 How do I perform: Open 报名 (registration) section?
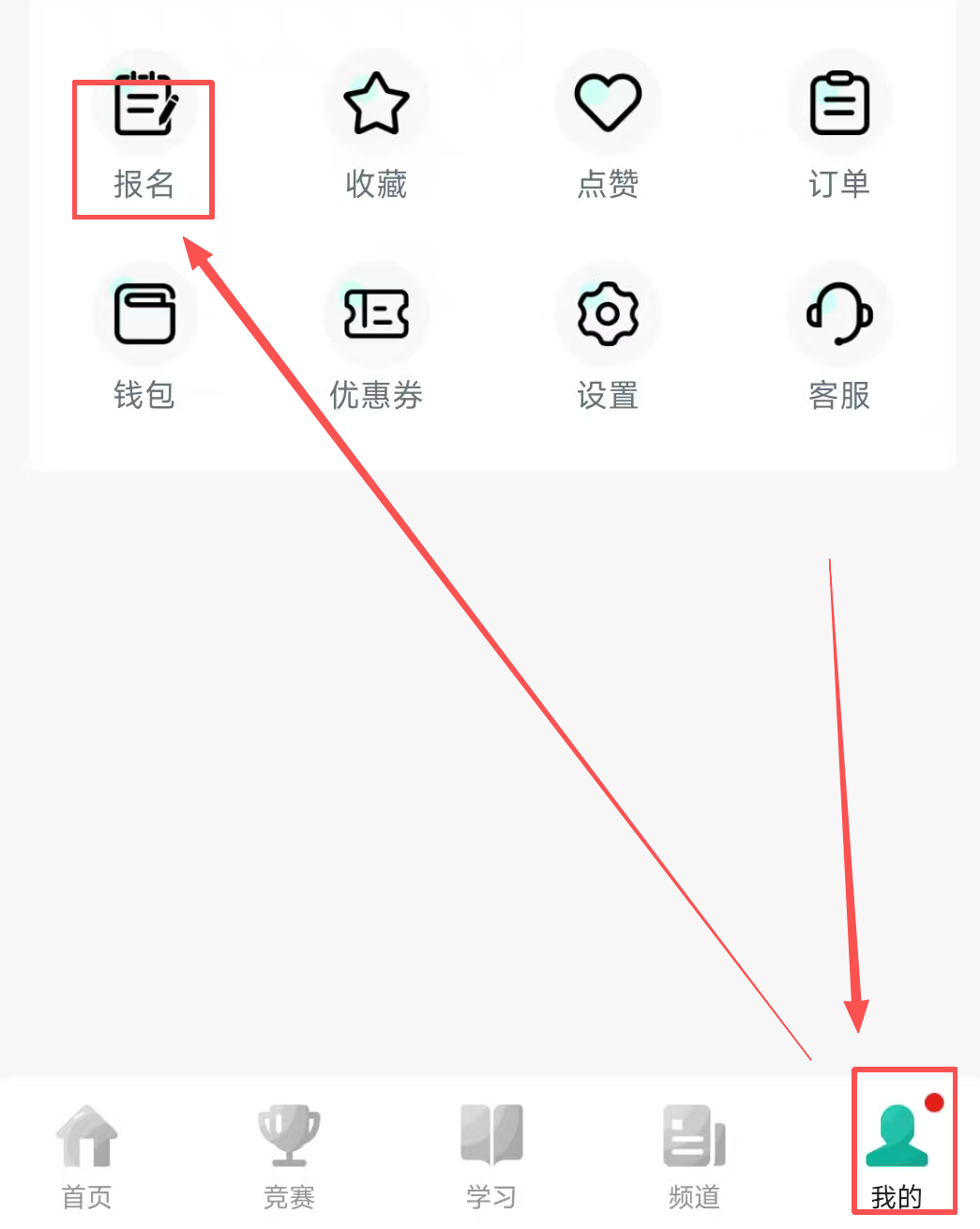point(143,136)
